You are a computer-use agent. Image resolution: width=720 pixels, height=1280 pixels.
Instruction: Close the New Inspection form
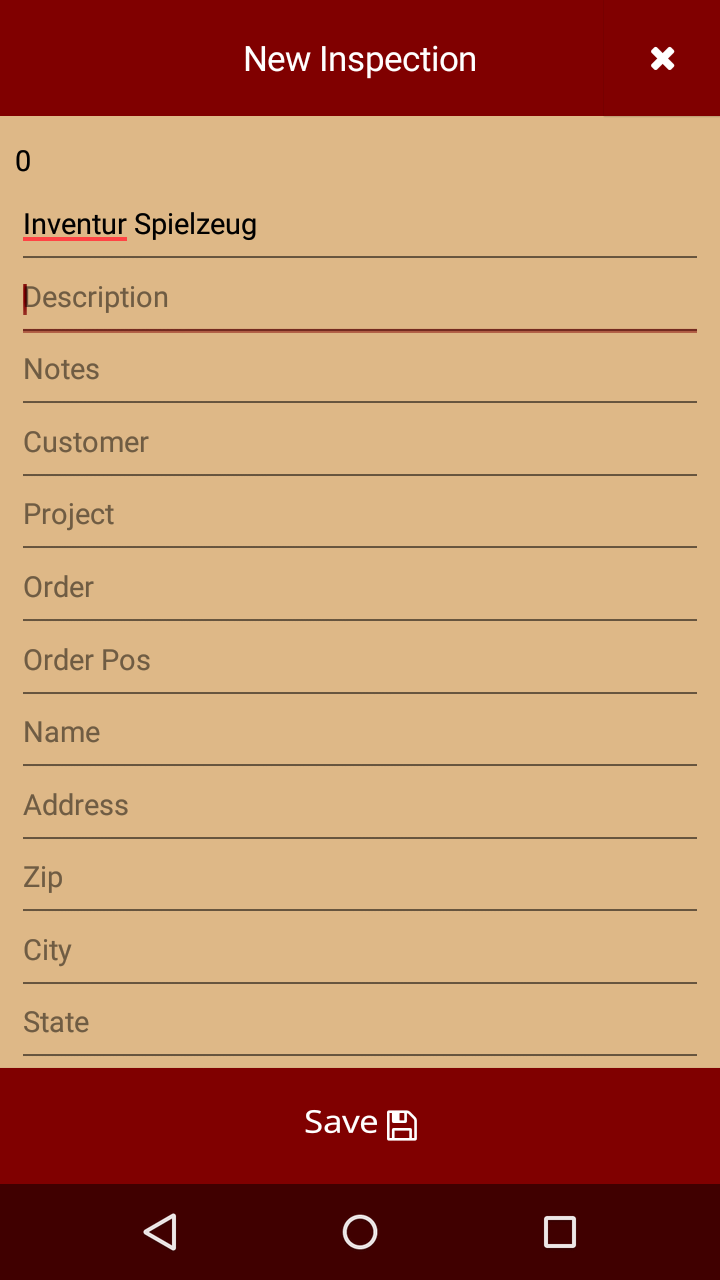click(x=662, y=59)
